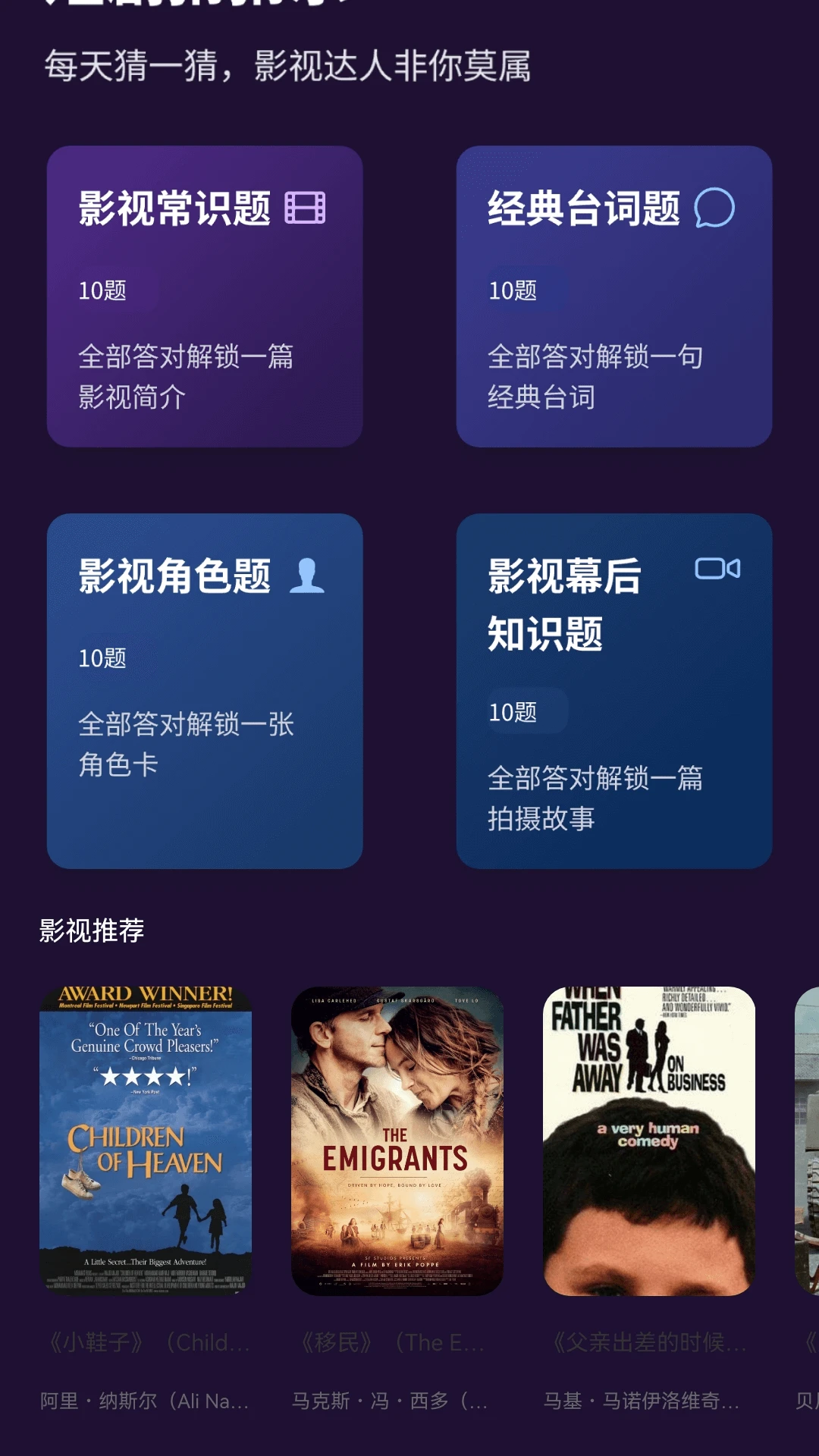Start the 经典台词题 quiz

point(614,297)
